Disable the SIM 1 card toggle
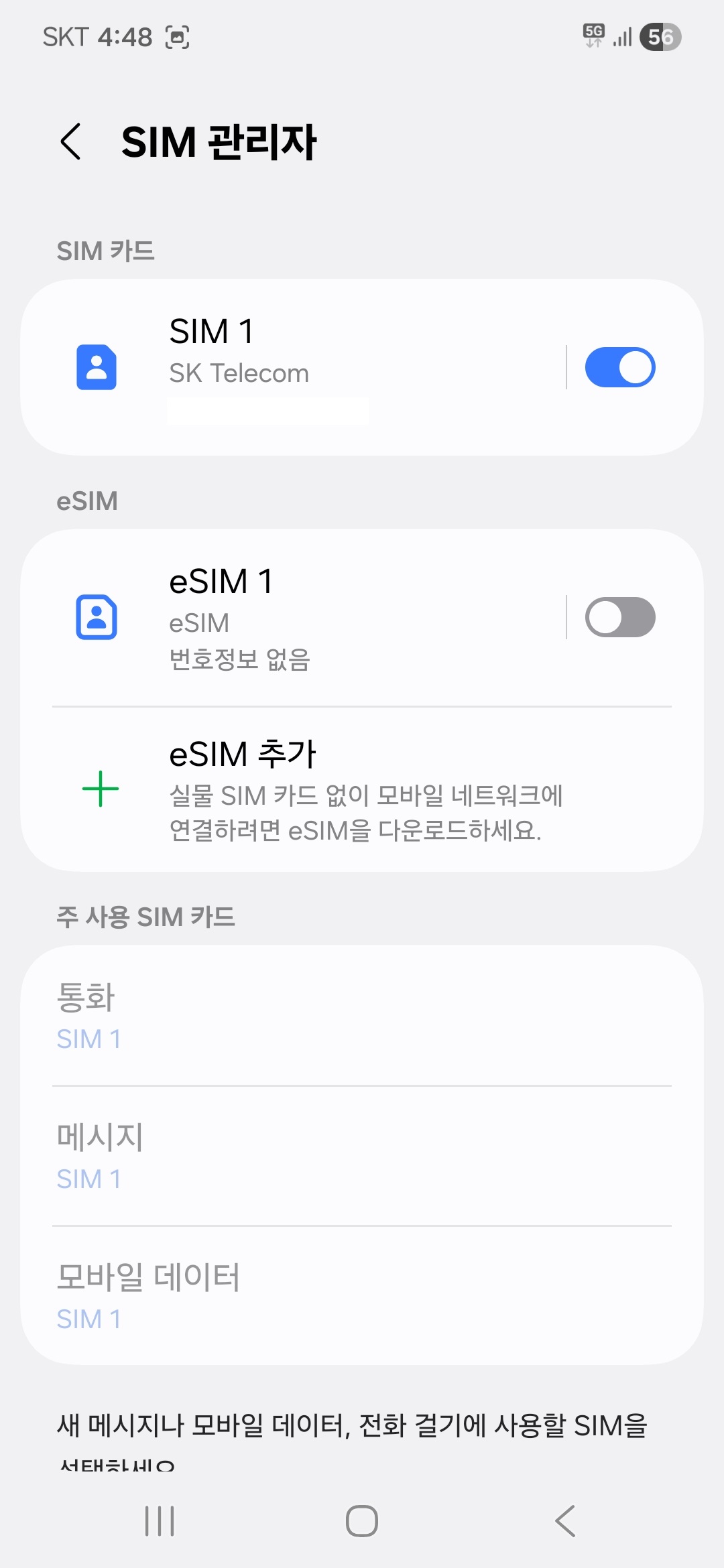Image resolution: width=724 pixels, height=1568 pixels. click(x=619, y=367)
